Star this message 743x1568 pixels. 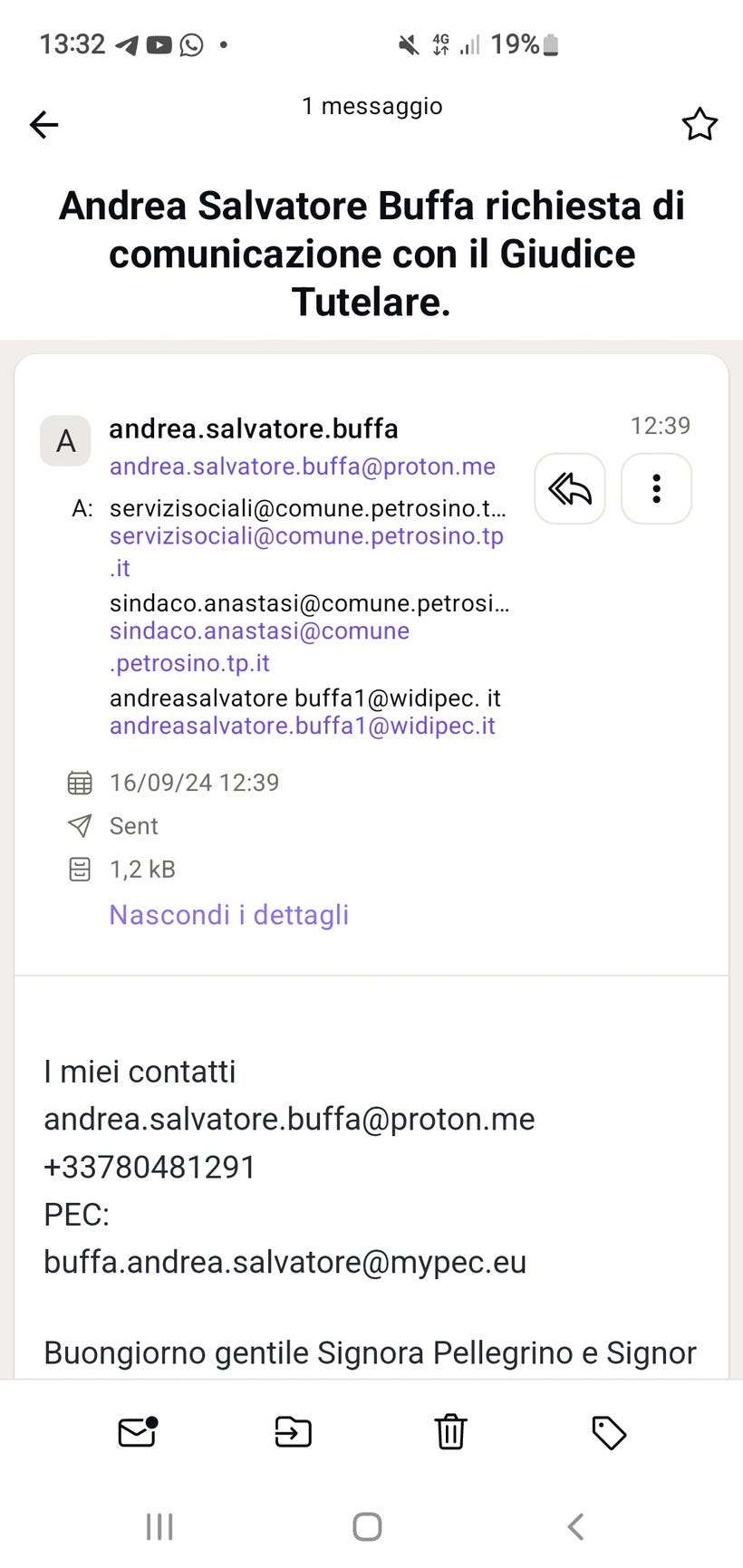point(699,124)
